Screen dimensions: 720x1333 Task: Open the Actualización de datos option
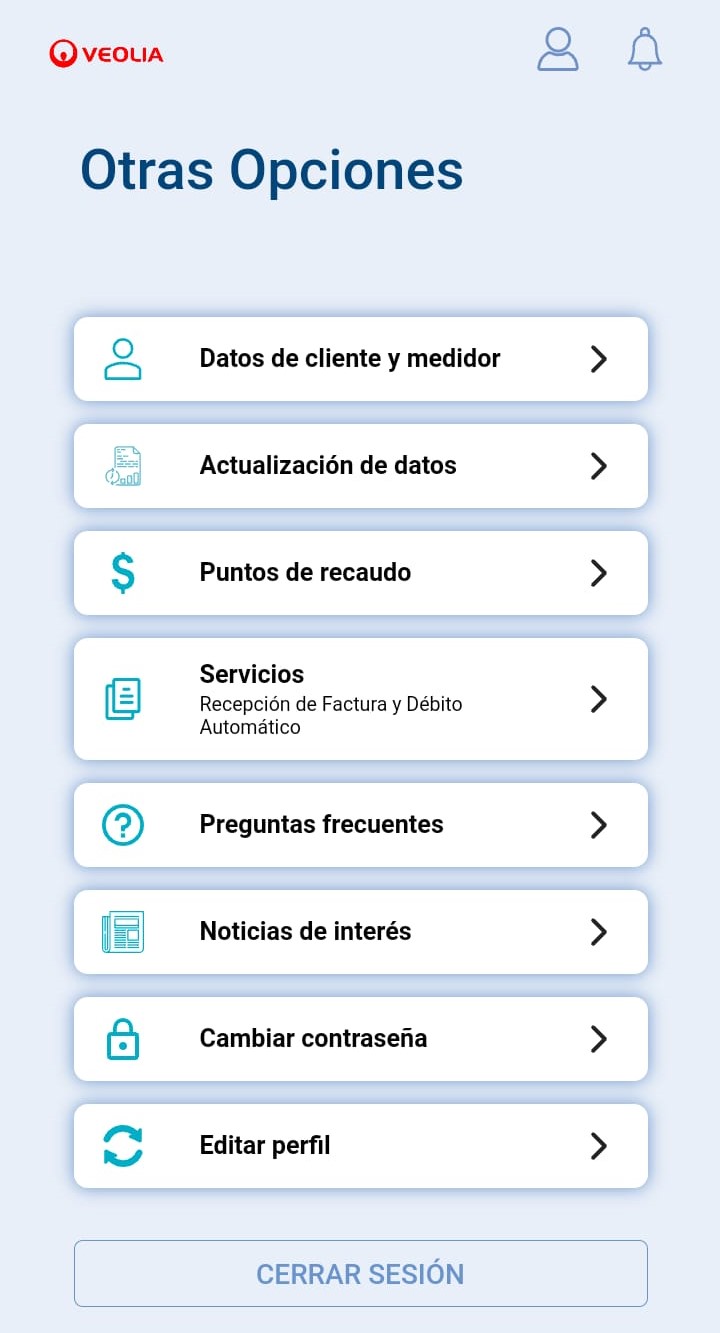coord(360,466)
